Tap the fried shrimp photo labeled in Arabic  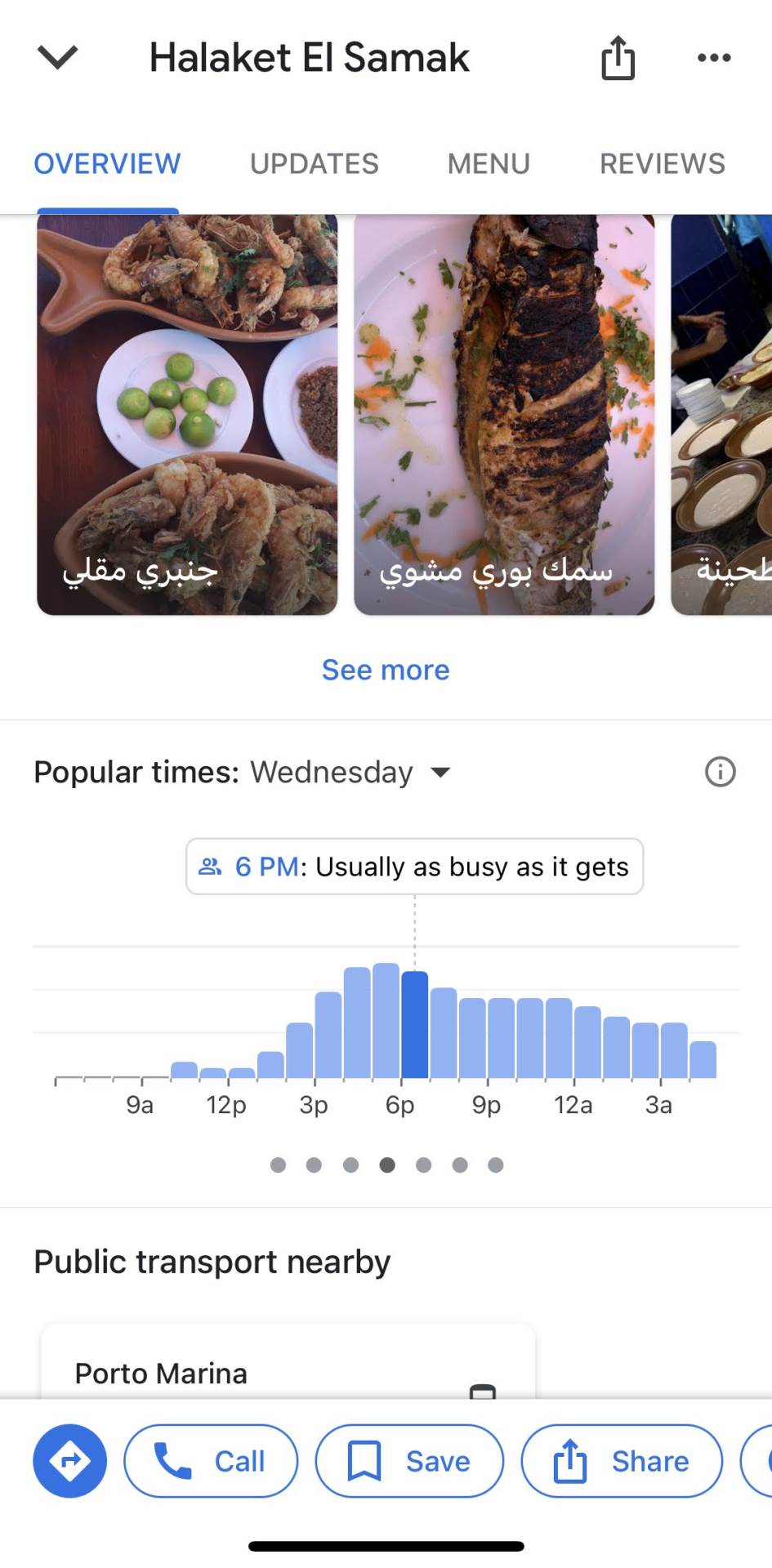coord(186,412)
